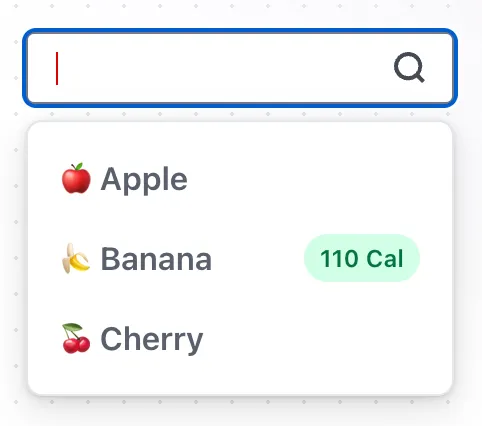The width and height of the screenshot is (482, 426).
Task: Choose the Banana option
Action: click(x=240, y=258)
